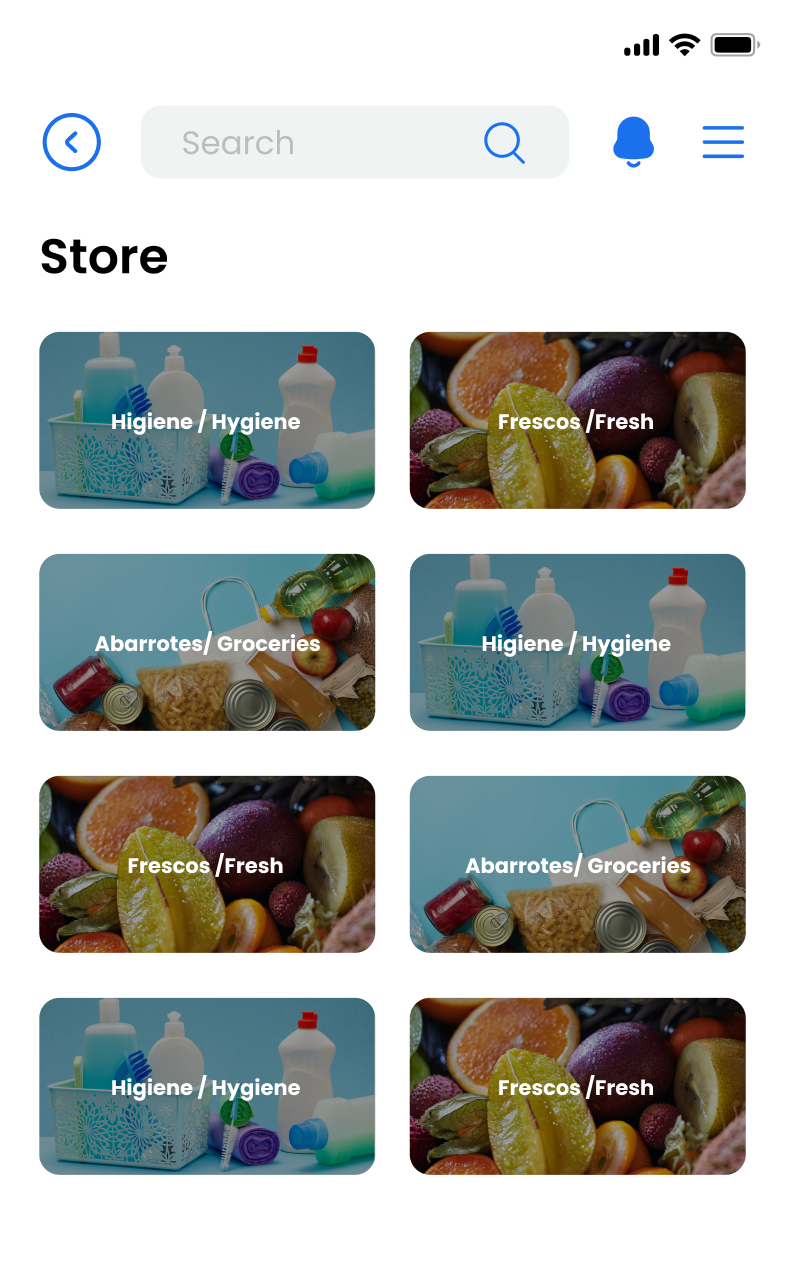Open the Frescos / Fresh tile in third row
This screenshot has width=789, height=1278.
[206, 864]
